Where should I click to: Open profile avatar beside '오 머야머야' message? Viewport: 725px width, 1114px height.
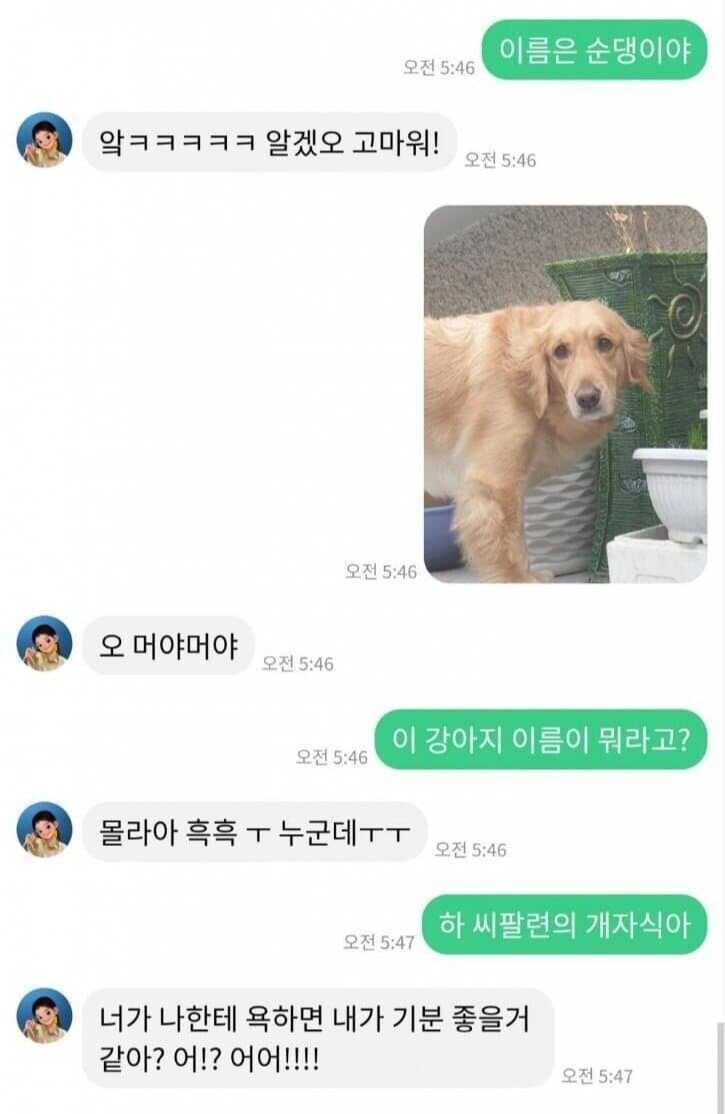(45, 643)
